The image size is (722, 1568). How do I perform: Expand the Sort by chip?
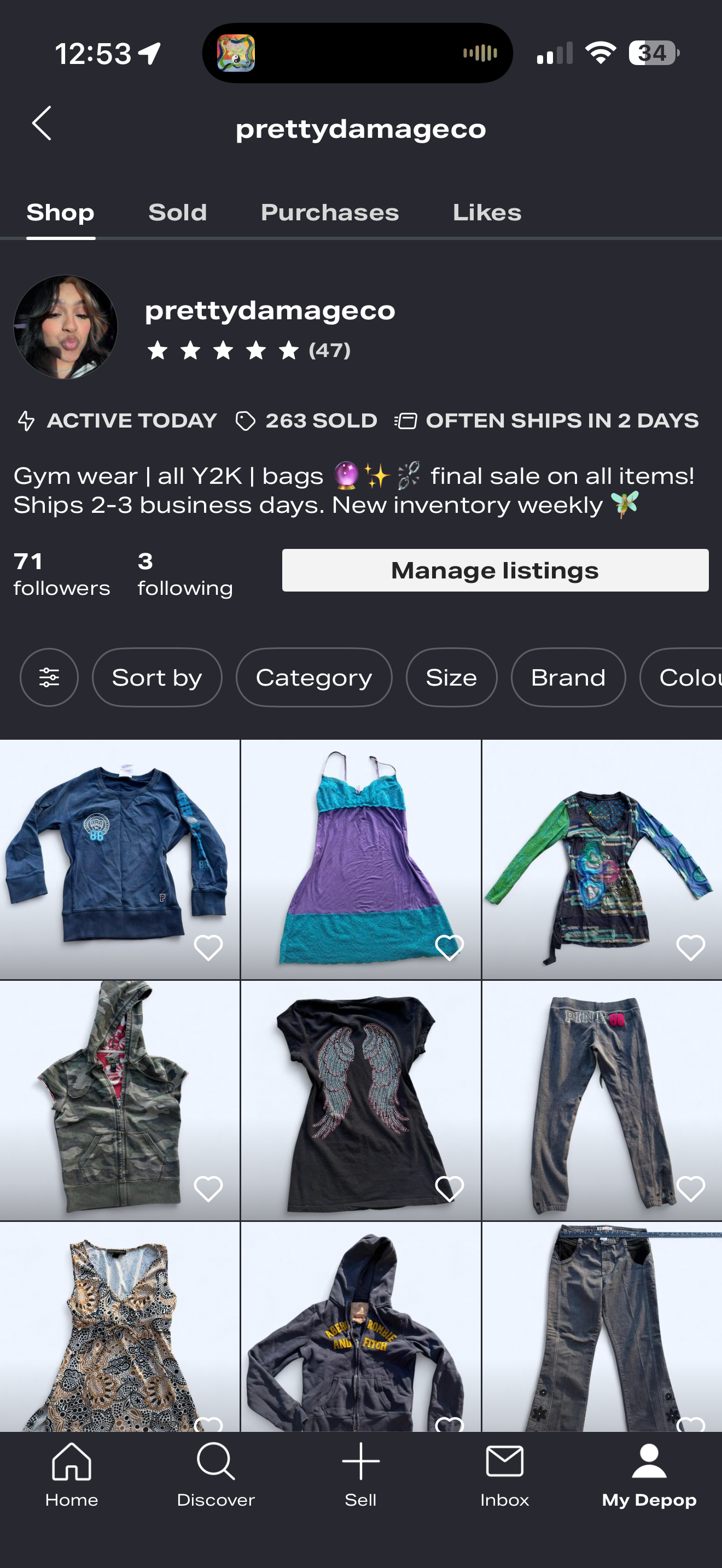tap(156, 677)
